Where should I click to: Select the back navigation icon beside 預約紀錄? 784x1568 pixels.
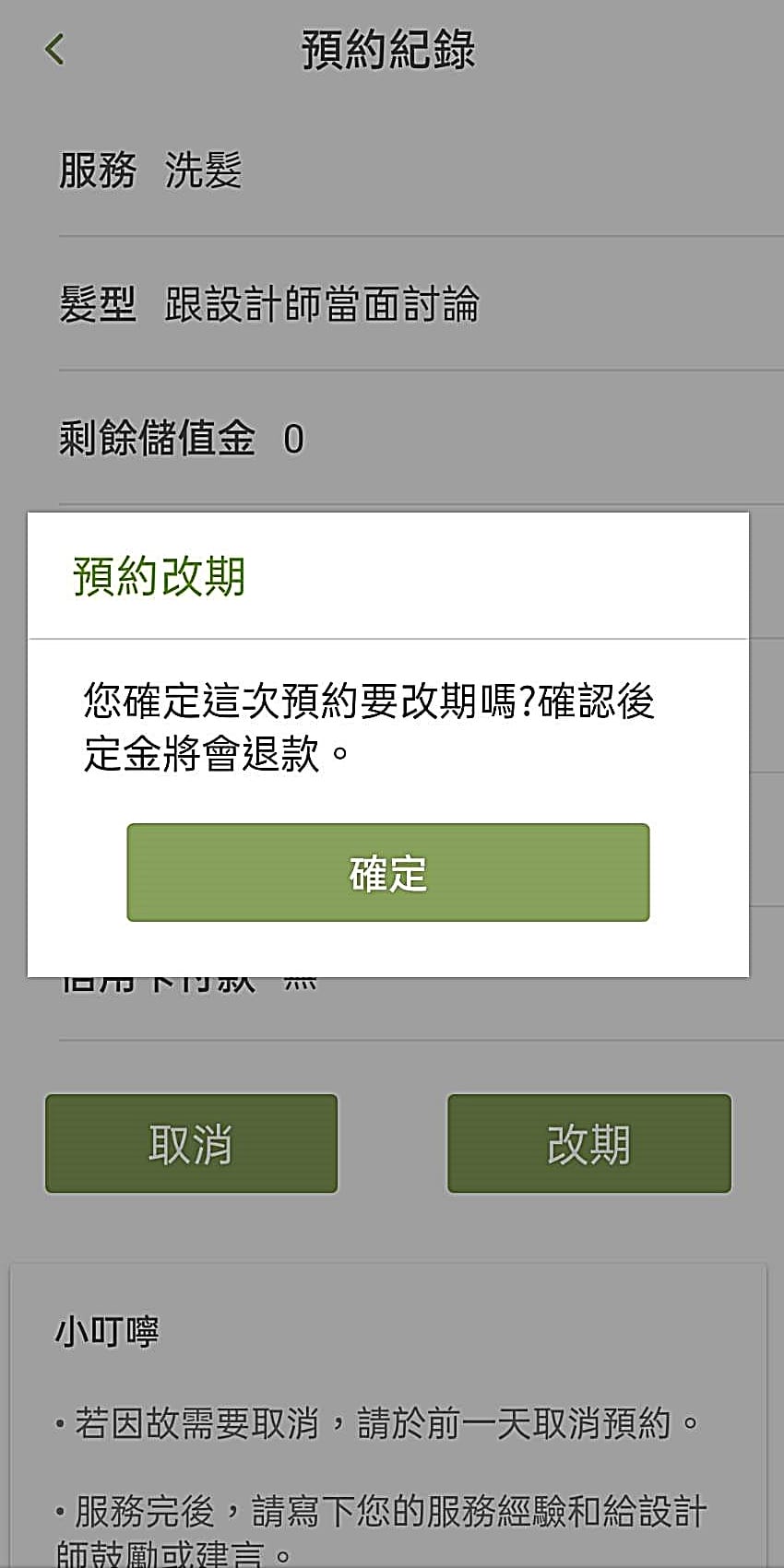pos(54,49)
